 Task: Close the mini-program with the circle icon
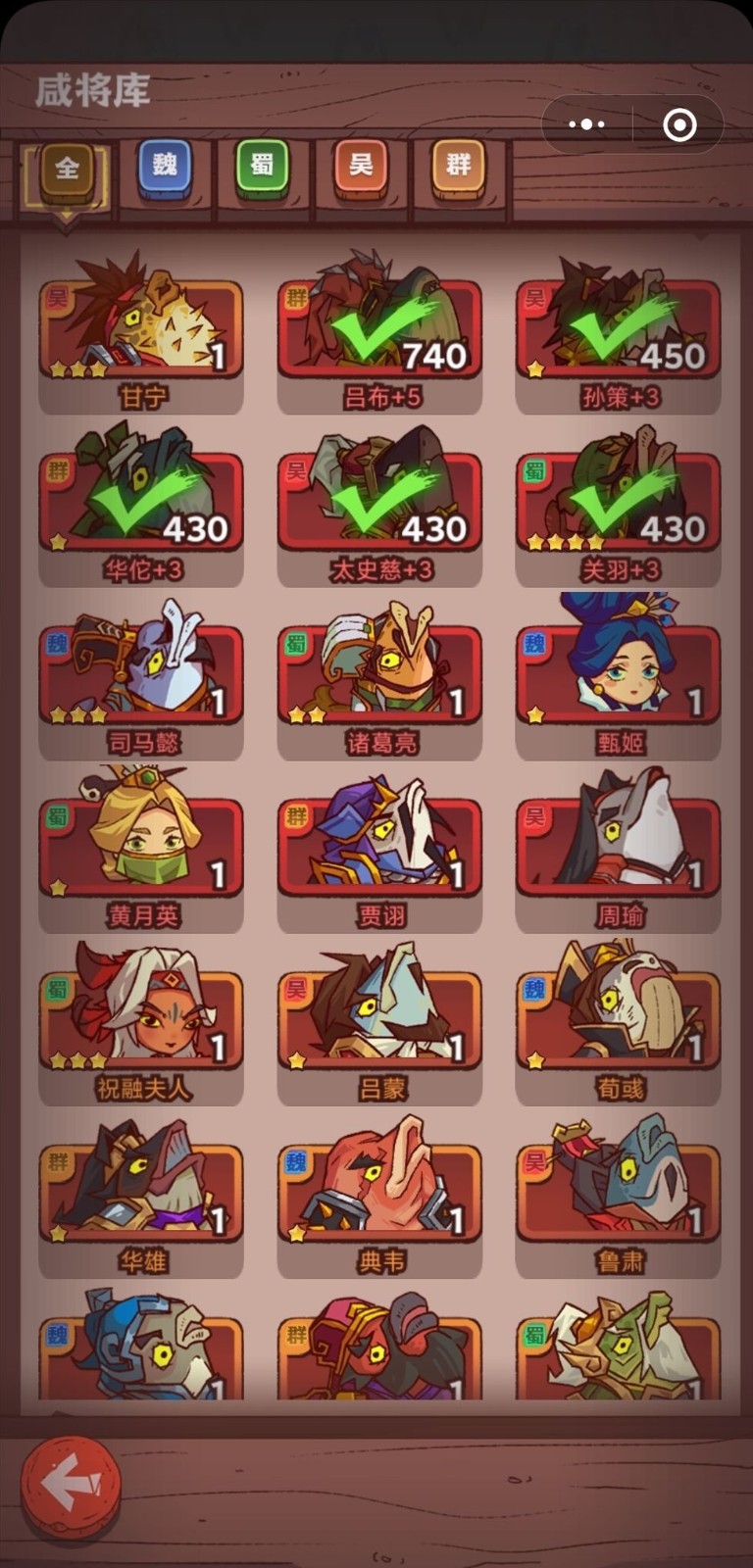[679, 124]
